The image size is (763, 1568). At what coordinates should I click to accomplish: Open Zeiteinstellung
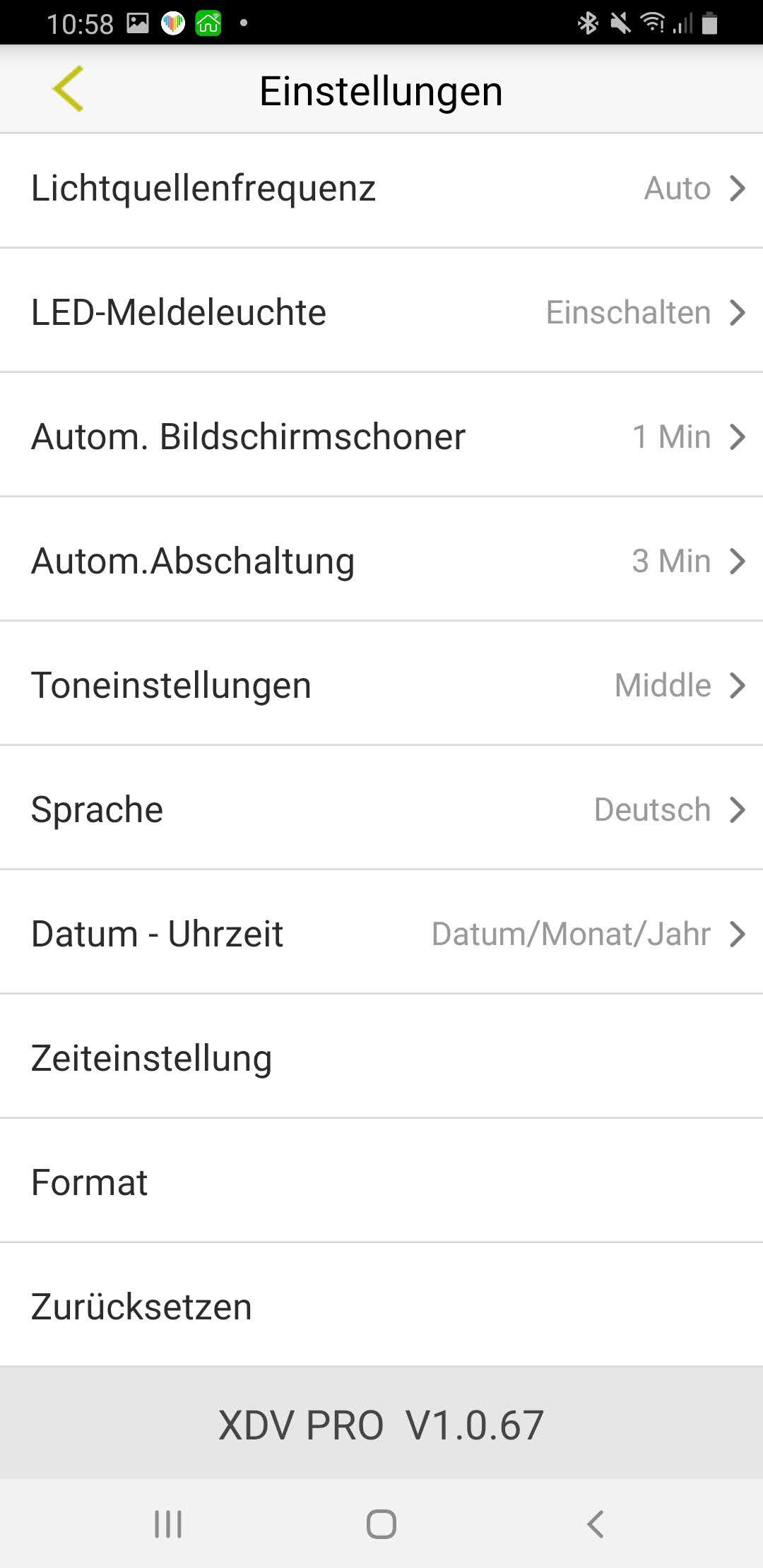click(x=381, y=1058)
